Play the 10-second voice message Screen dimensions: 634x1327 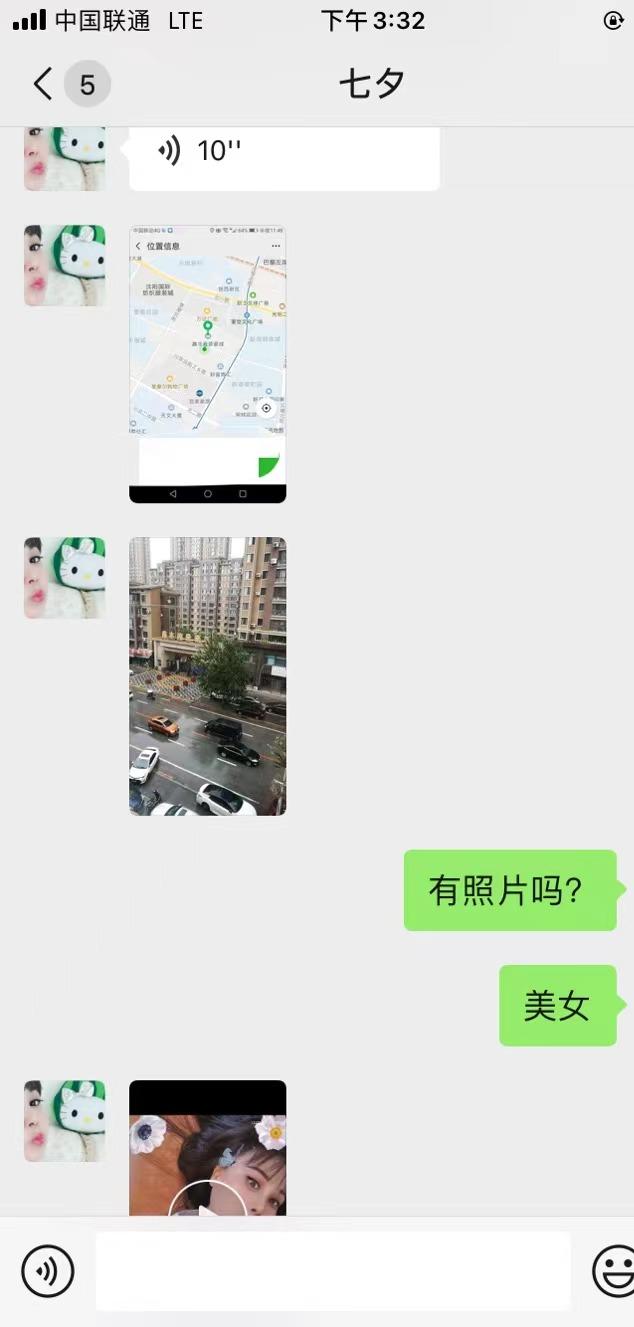(283, 154)
